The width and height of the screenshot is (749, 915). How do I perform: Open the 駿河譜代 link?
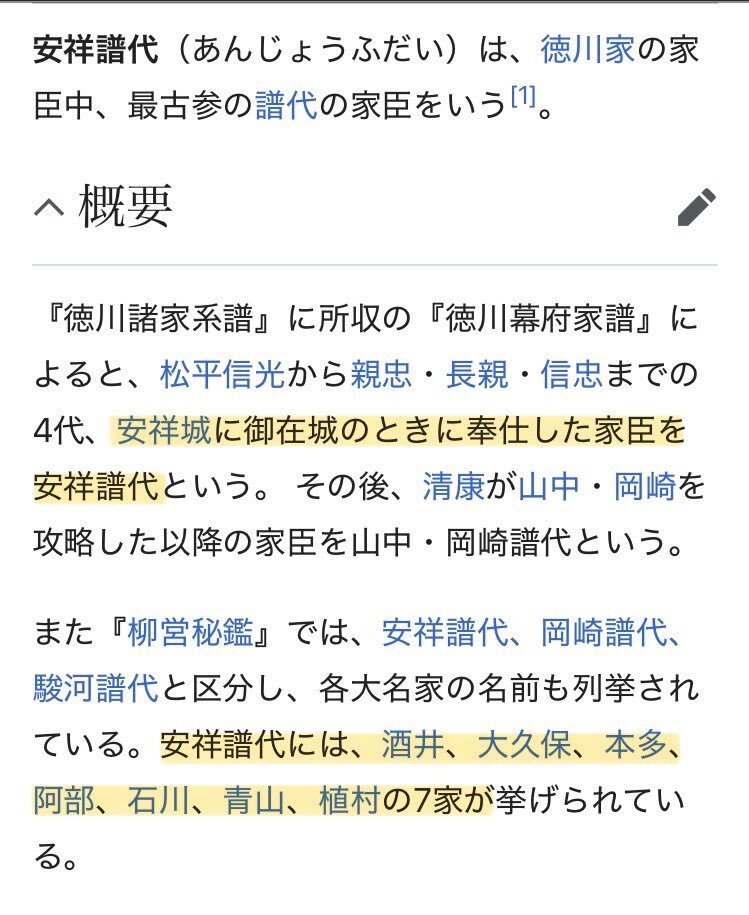[x=95, y=688]
